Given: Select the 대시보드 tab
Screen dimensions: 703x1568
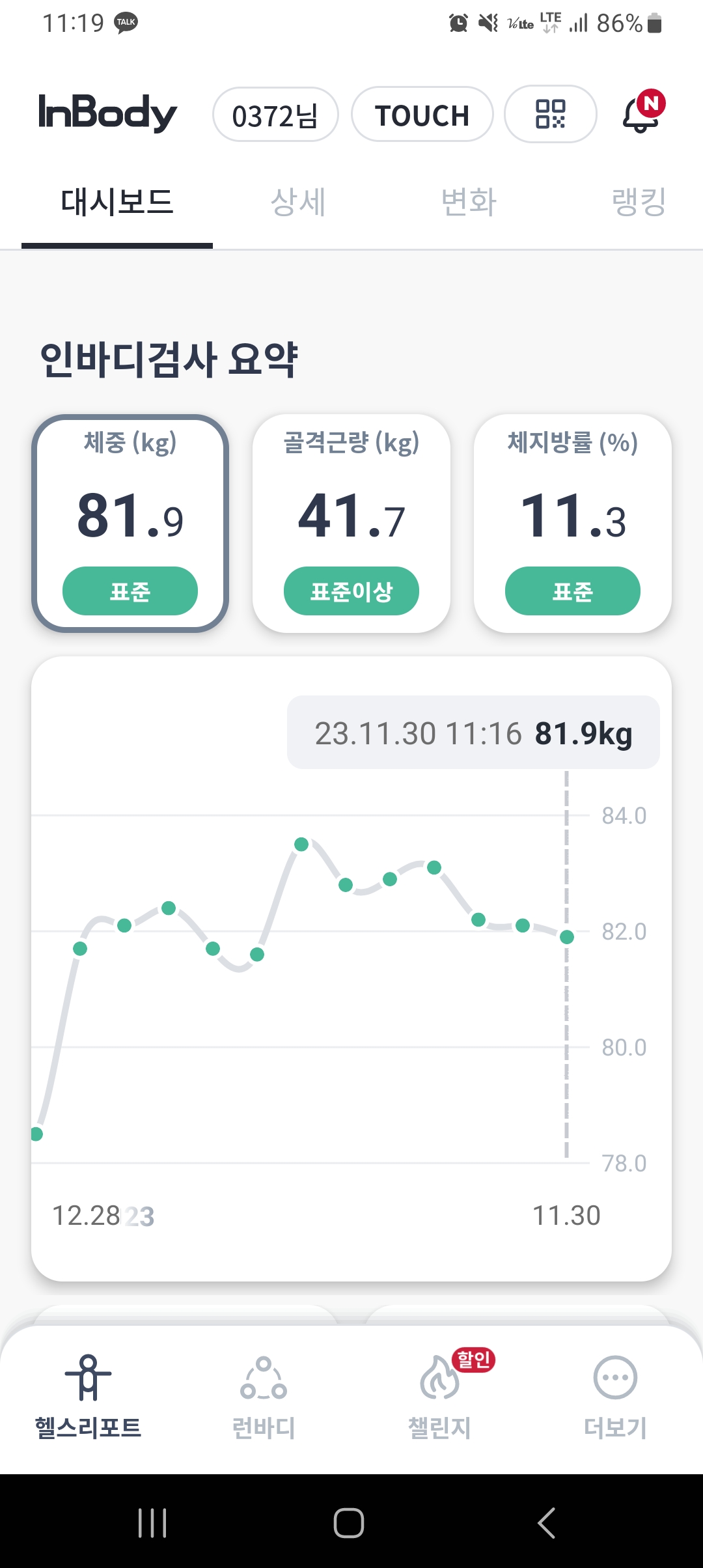Looking at the screenshot, I should (117, 202).
